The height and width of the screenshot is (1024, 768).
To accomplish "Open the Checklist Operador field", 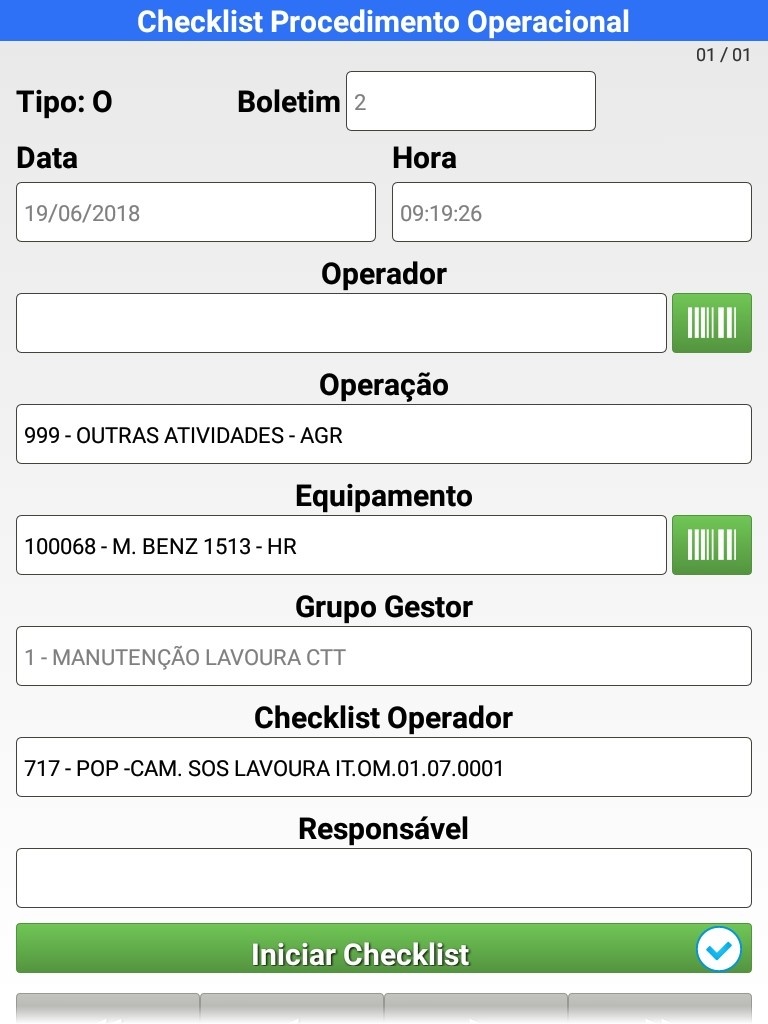I will 384,767.
